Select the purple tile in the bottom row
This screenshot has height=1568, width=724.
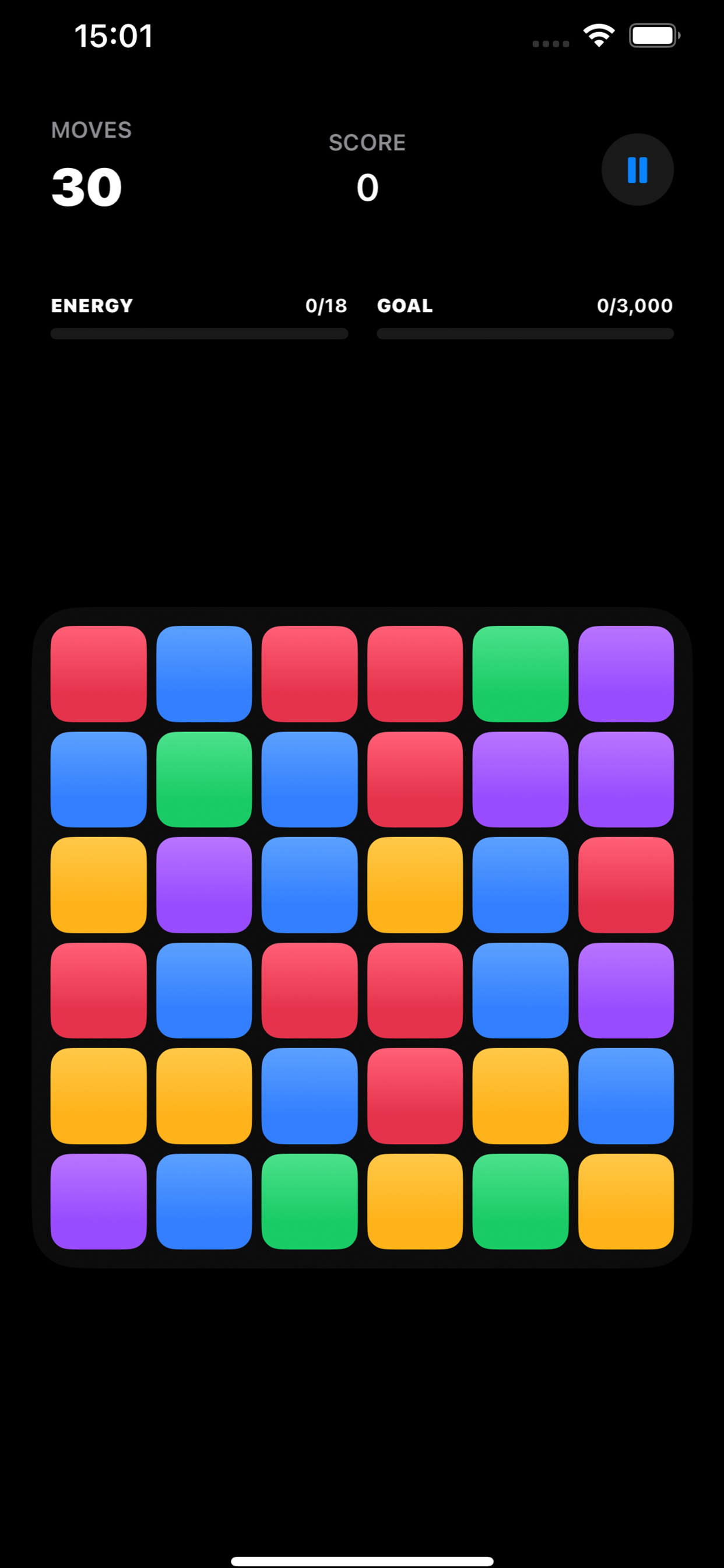pyautogui.click(x=99, y=1201)
